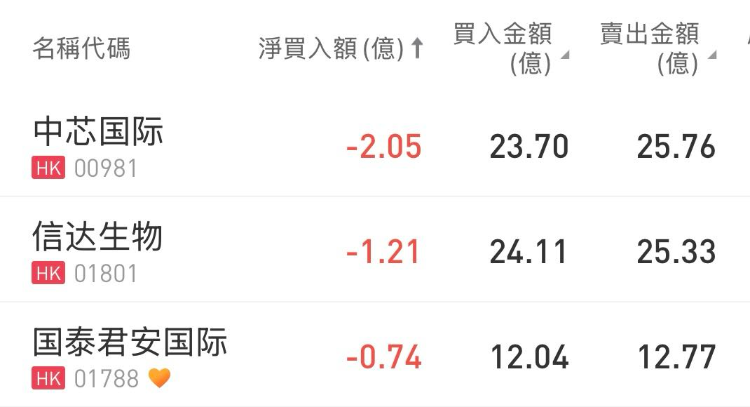The image size is (750, 407).
Task: Sort by 買入金額 column
Action: coord(510,48)
